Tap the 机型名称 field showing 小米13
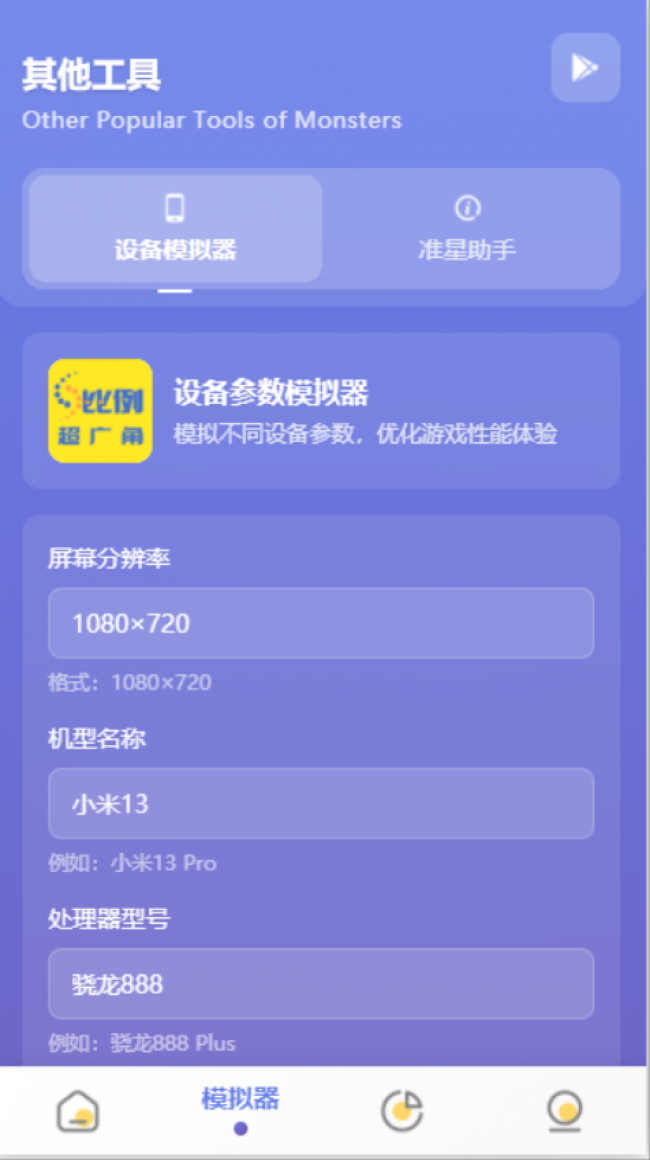 (x=321, y=804)
